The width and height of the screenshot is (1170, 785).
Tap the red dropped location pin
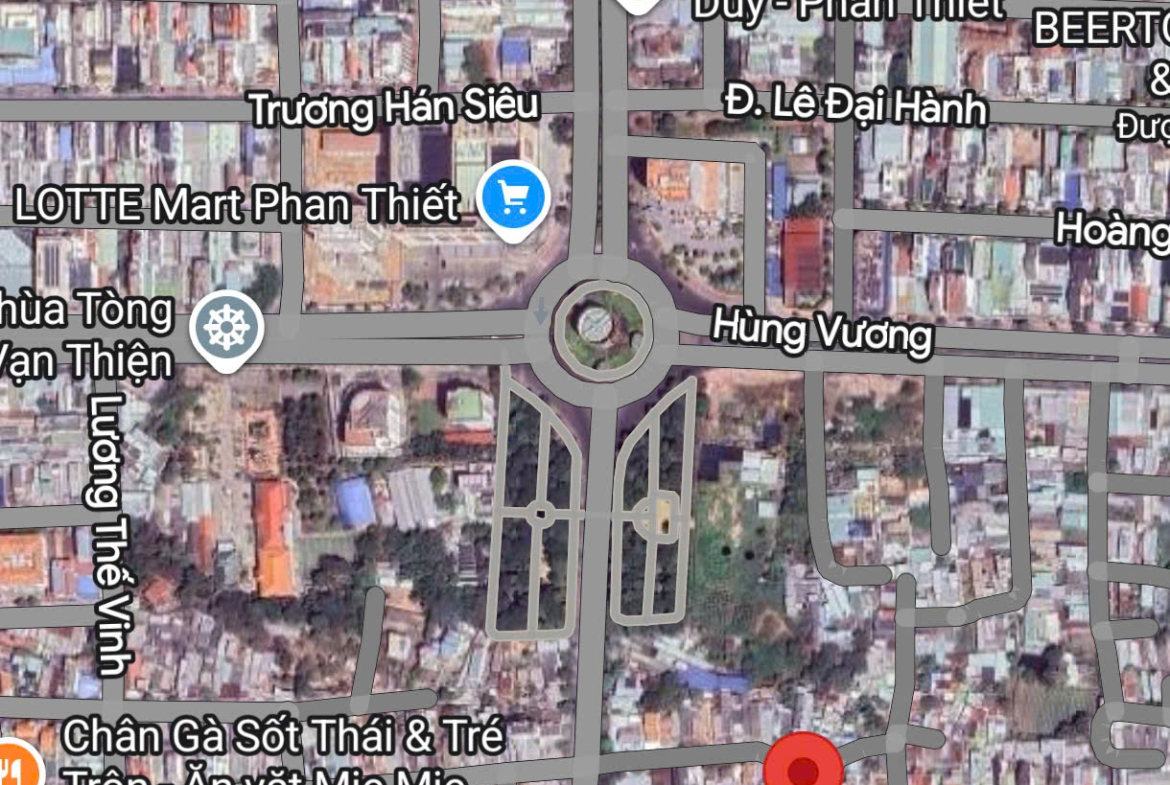[x=803, y=768]
